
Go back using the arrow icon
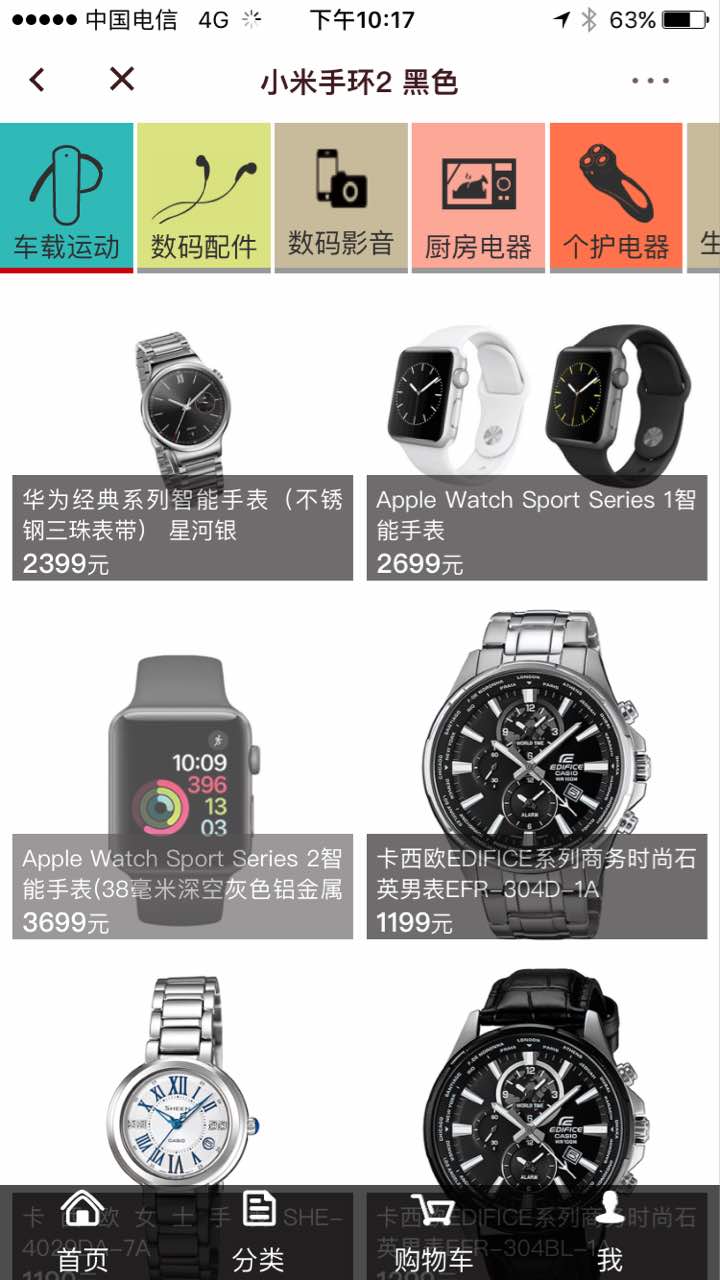(38, 80)
